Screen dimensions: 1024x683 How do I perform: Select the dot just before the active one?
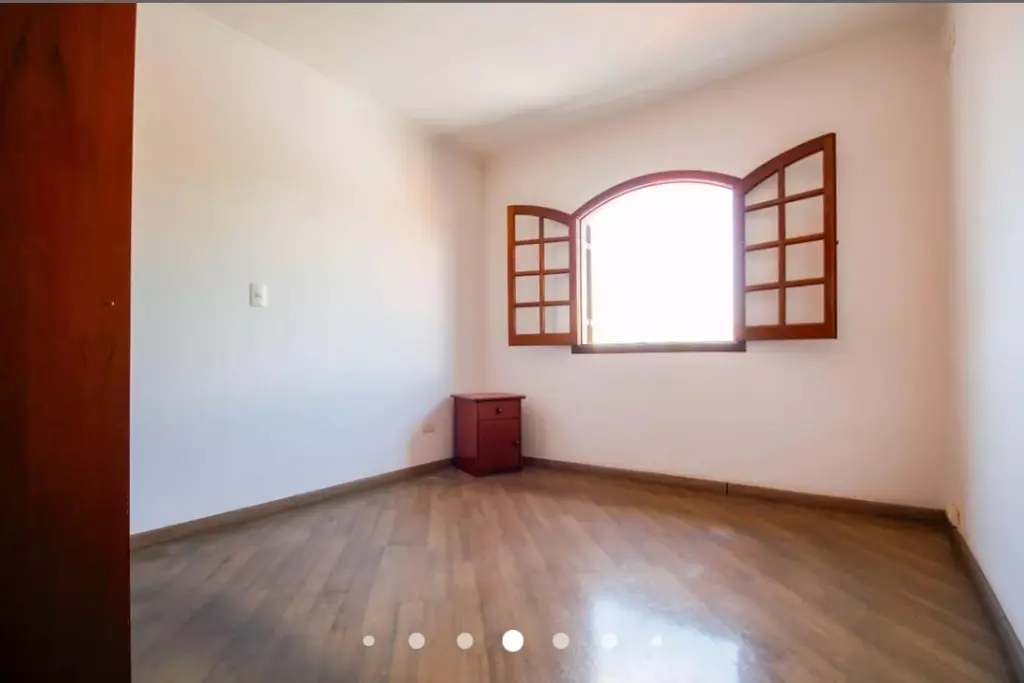point(465,641)
